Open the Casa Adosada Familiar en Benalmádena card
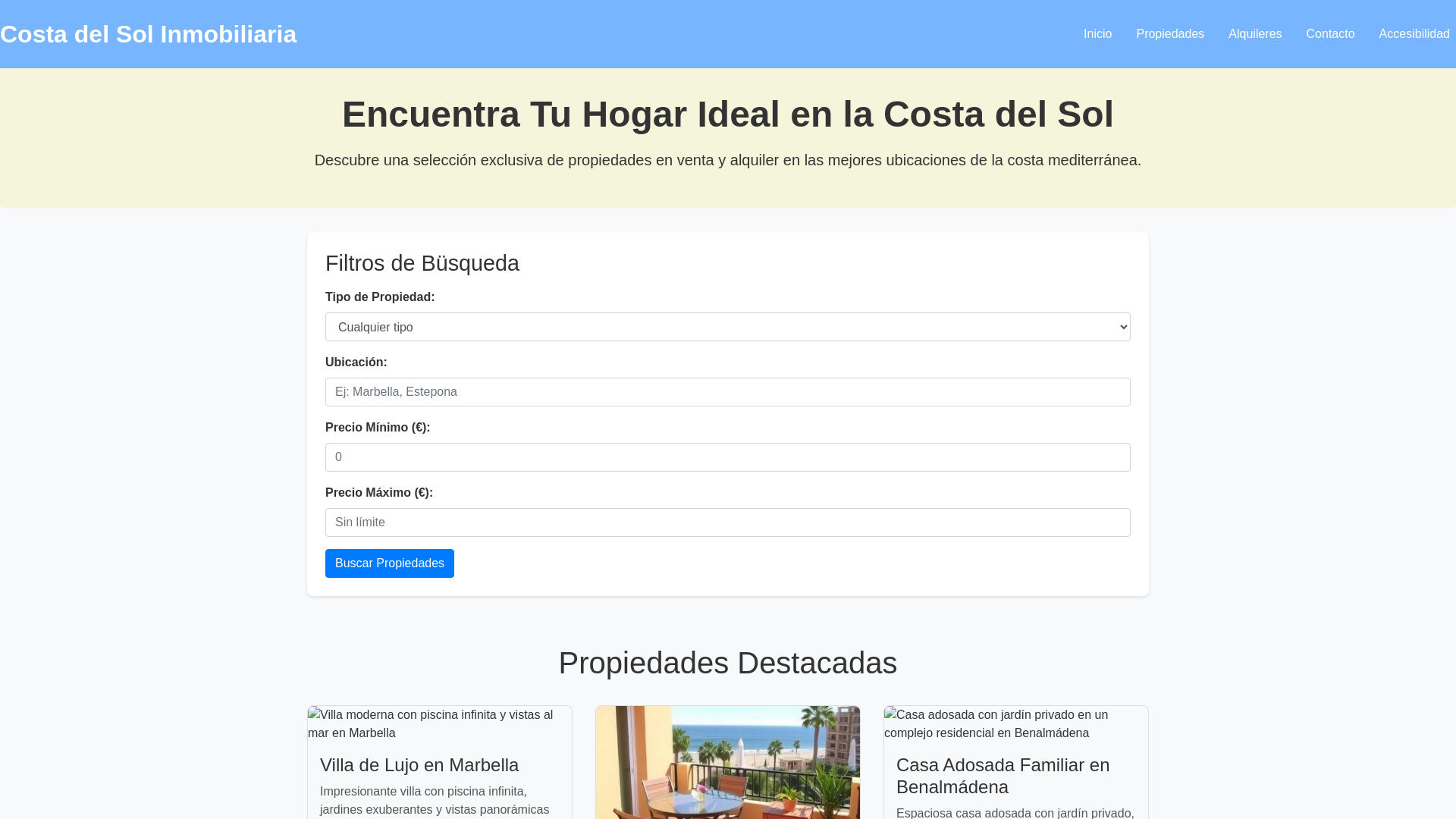This screenshot has width=1456, height=819. tap(1002, 776)
